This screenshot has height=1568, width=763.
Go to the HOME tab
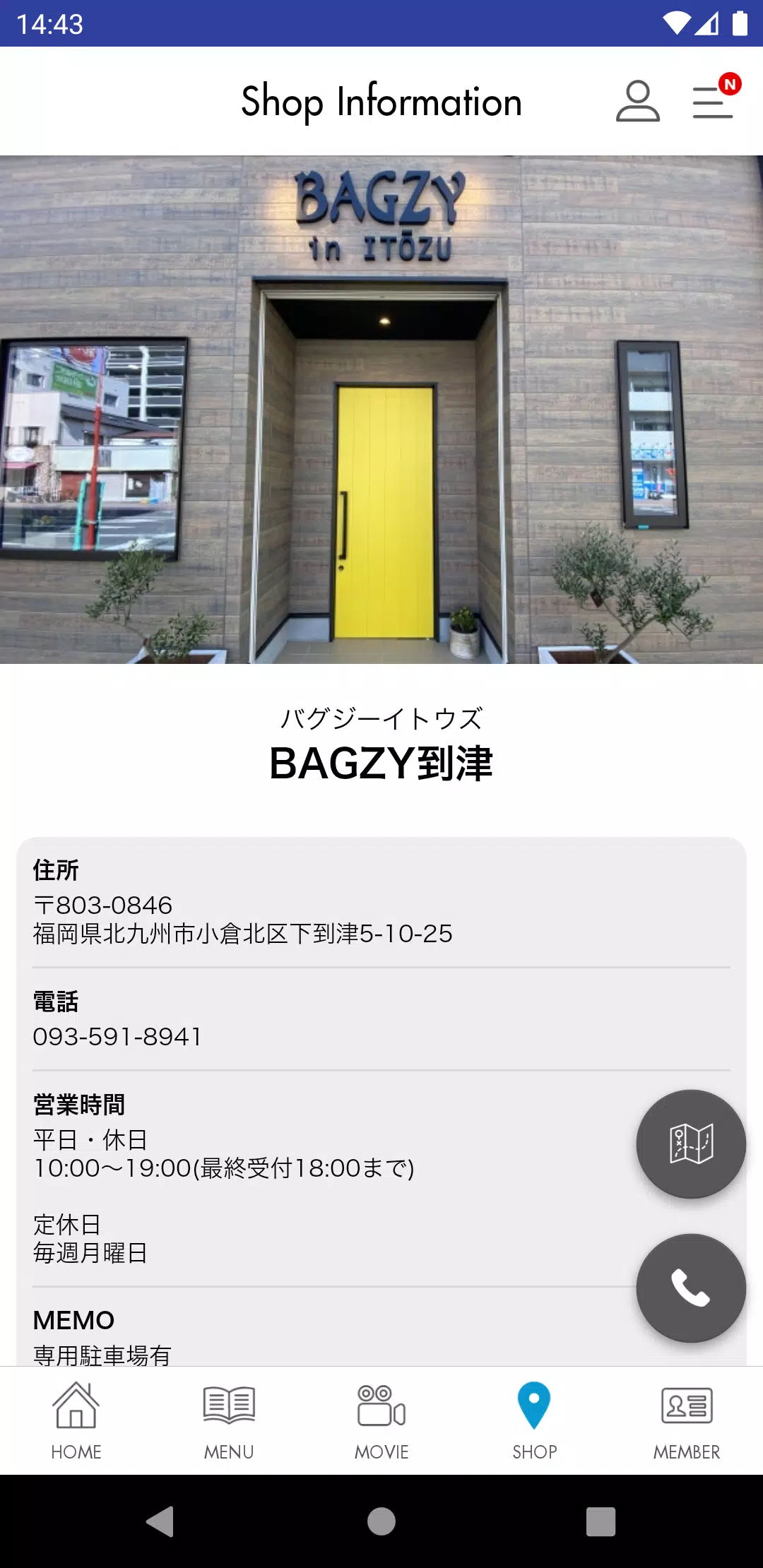pos(76,1420)
